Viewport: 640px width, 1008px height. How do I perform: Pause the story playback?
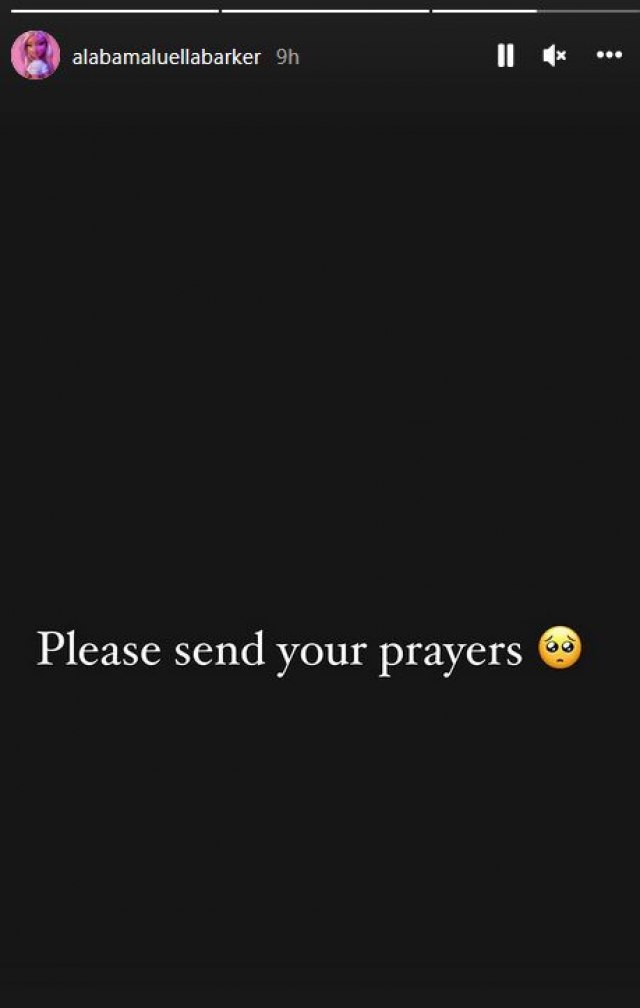(x=505, y=56)
